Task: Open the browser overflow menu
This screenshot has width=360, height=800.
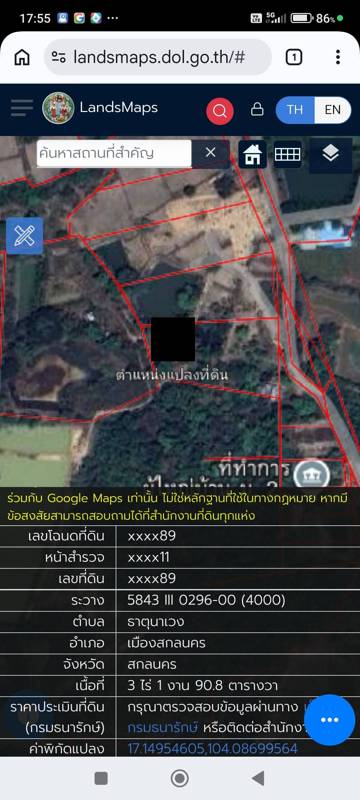Action: [338, 57]
